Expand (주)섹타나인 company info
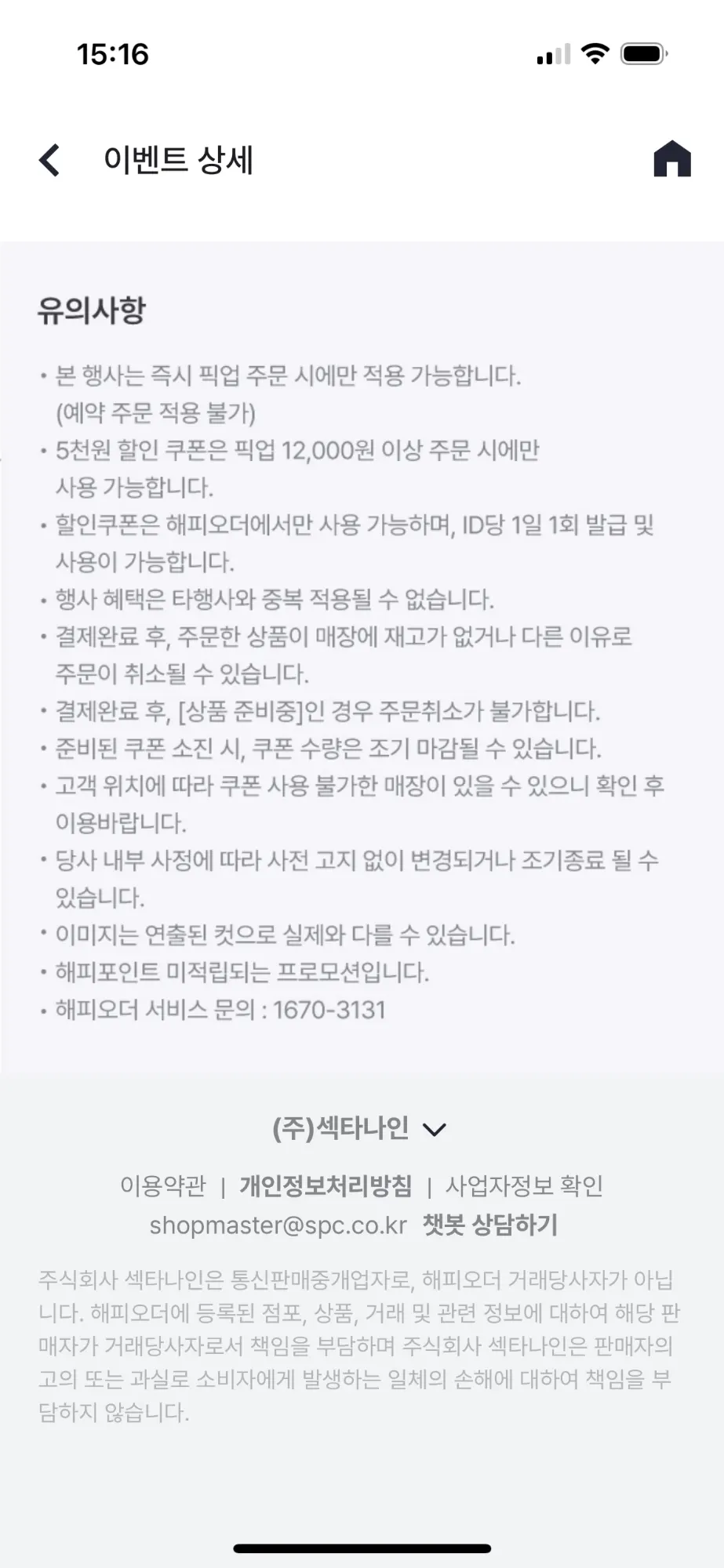The width and height of the screenshot is (724, 1568). [359, 1129]
